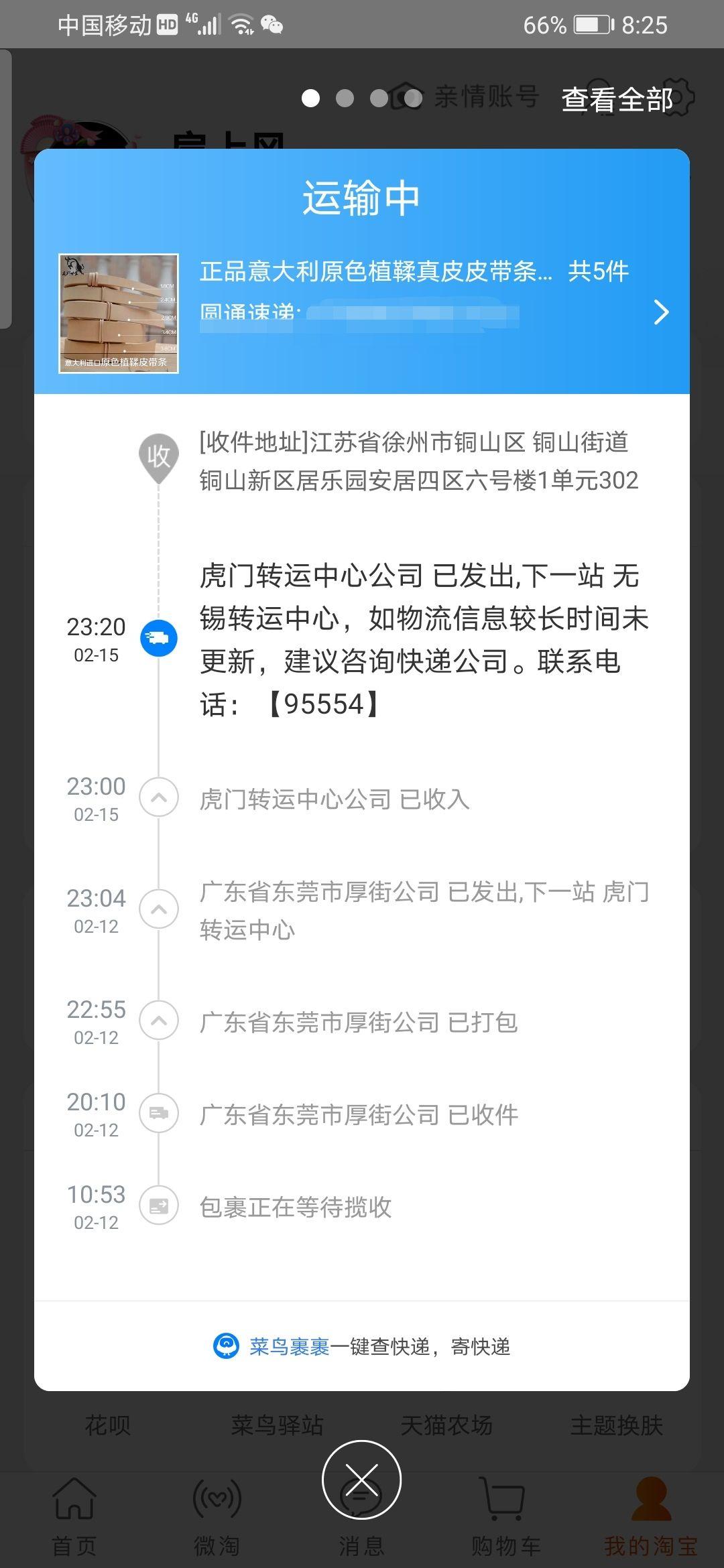Open order details via the right chevron
This screenshot has width=724, height=1568.
tap(661, 312)
